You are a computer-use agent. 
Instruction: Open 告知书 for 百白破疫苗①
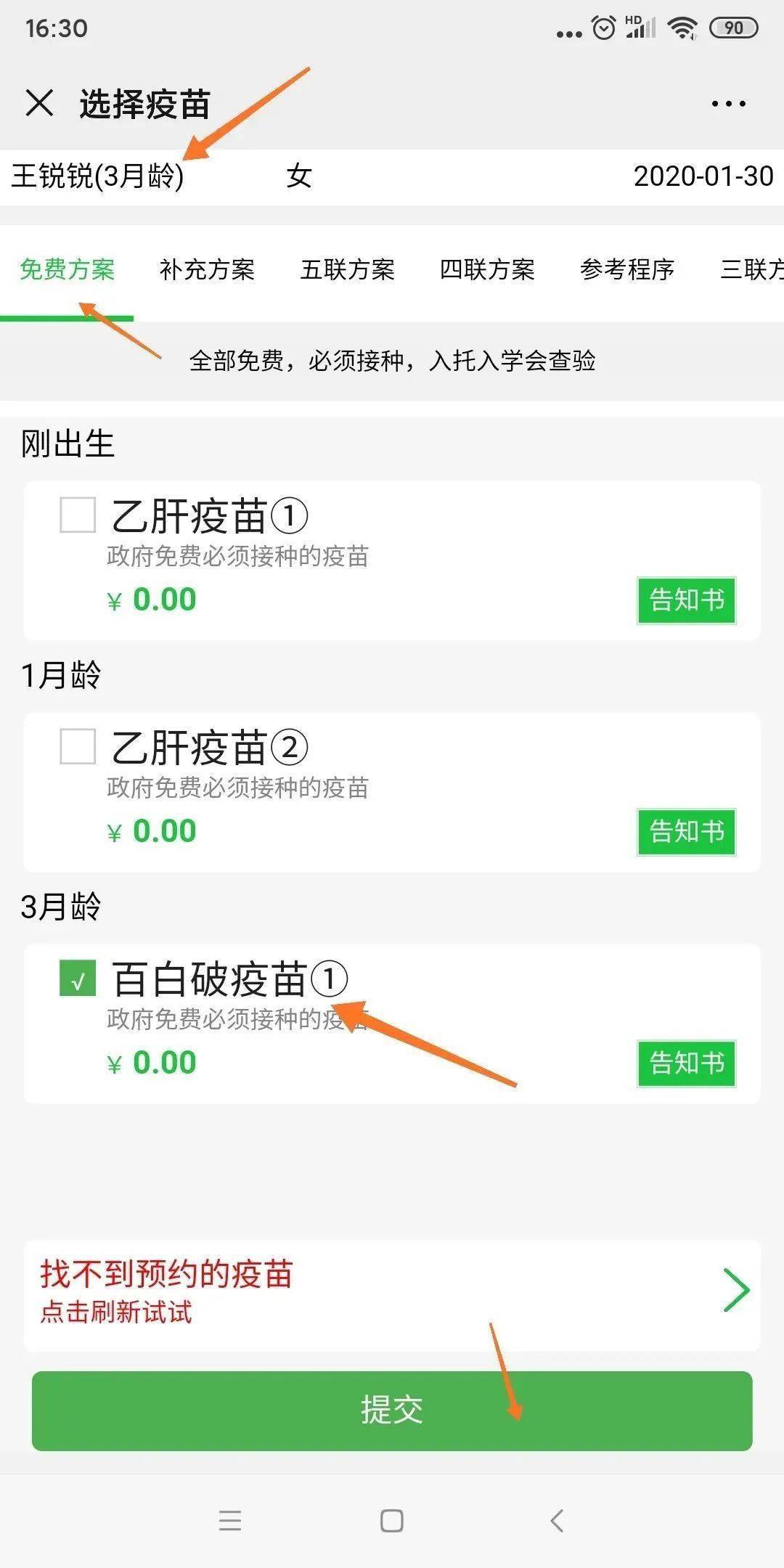pyautogui.click(x=686, y=1063)
